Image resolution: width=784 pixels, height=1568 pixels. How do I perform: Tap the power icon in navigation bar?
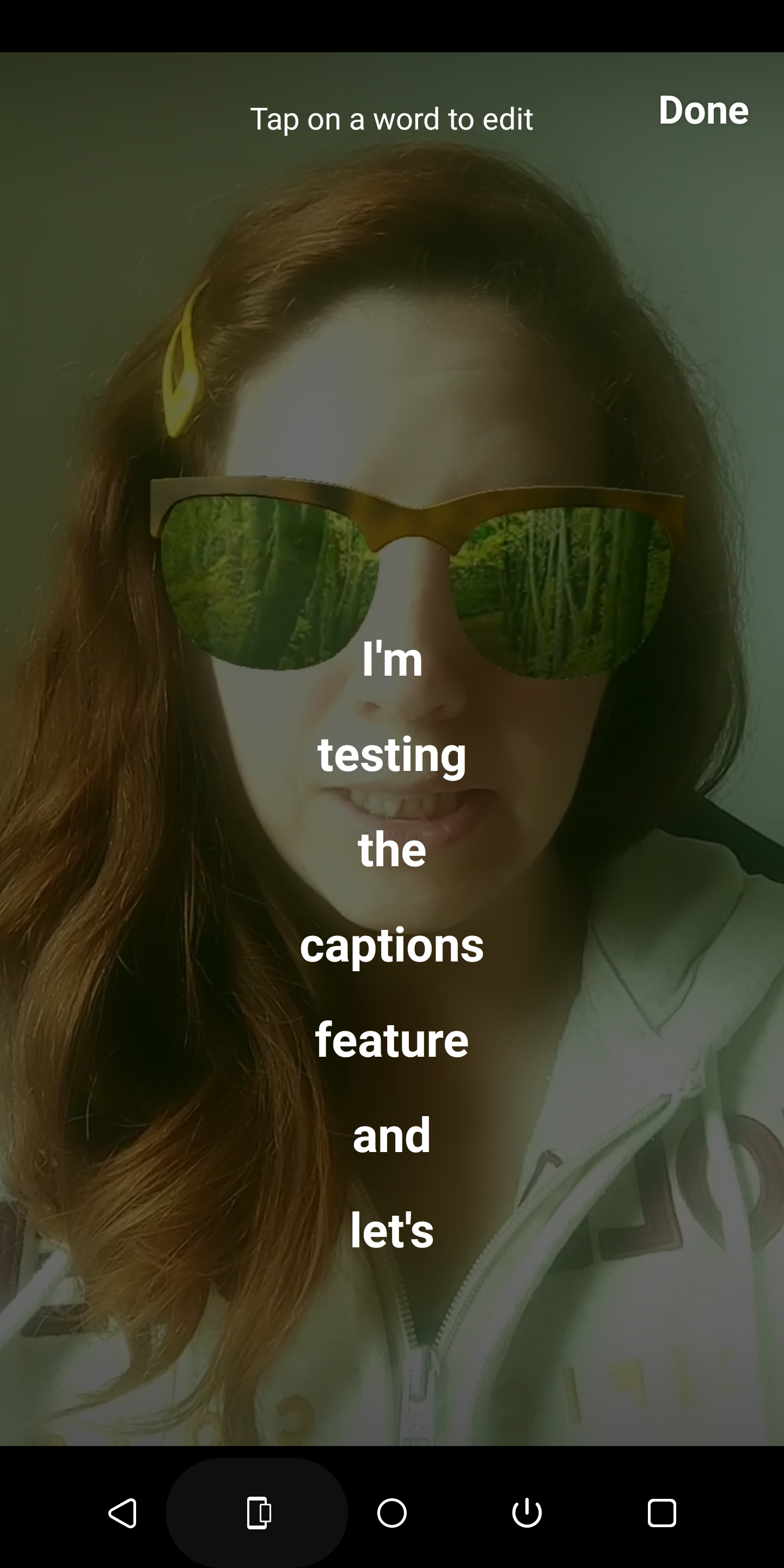pos(526,1513)
